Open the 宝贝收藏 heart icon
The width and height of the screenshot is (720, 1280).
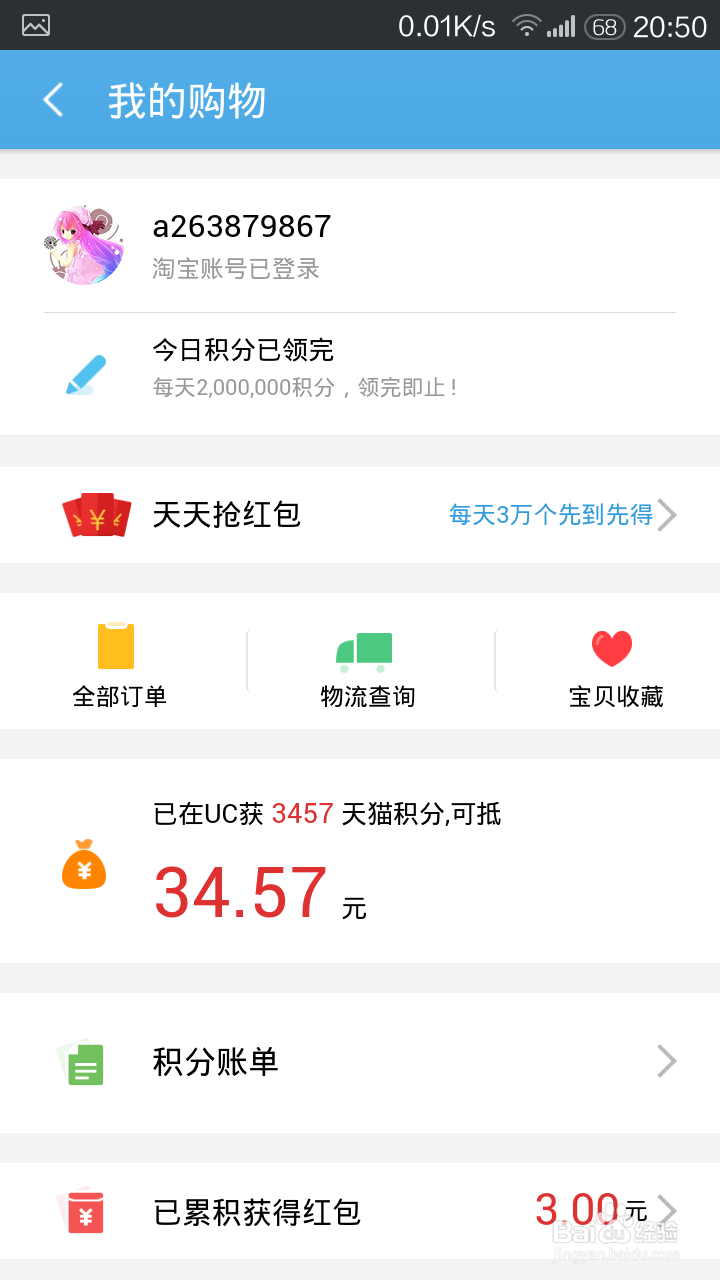(x=613, y=648)
